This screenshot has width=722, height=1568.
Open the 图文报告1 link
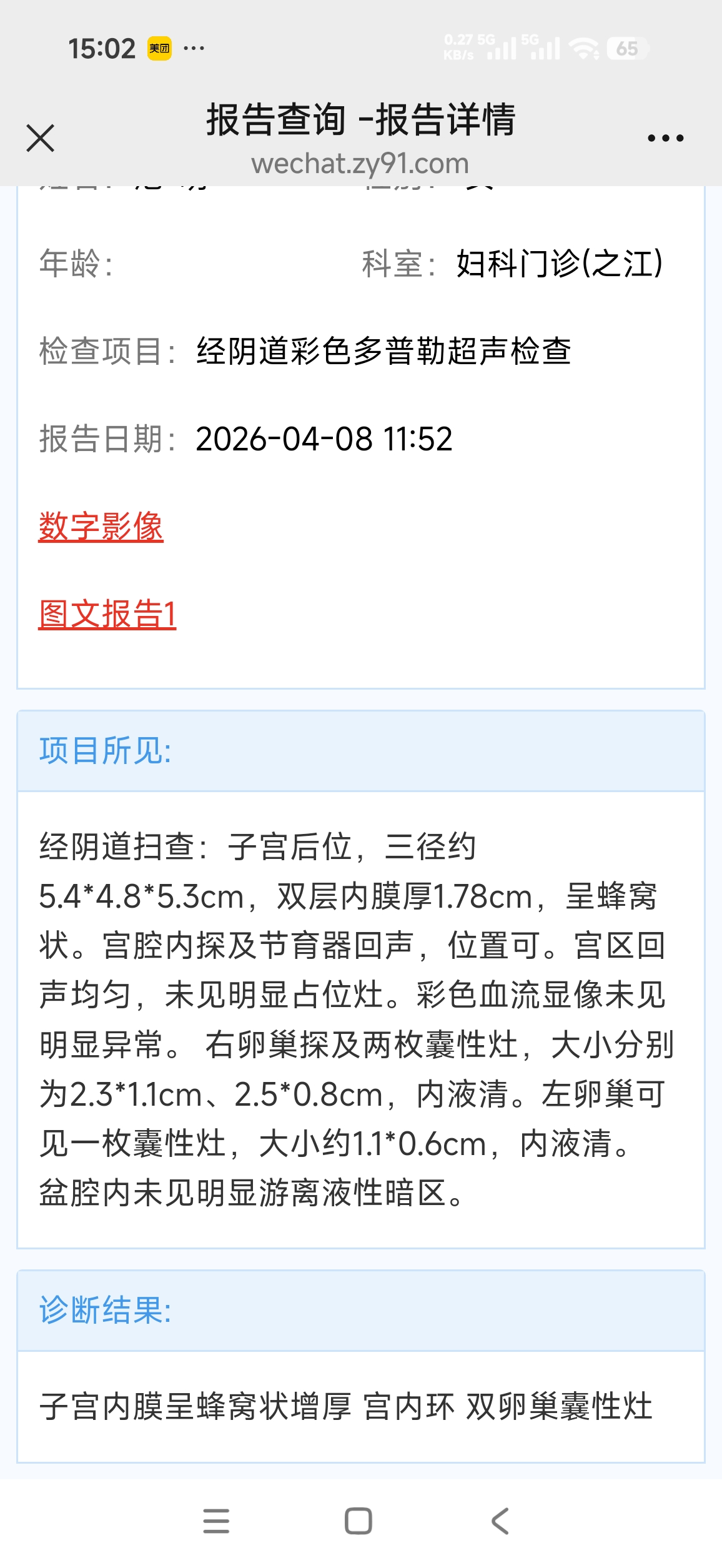pyautogui.click(x=107, y=614)
